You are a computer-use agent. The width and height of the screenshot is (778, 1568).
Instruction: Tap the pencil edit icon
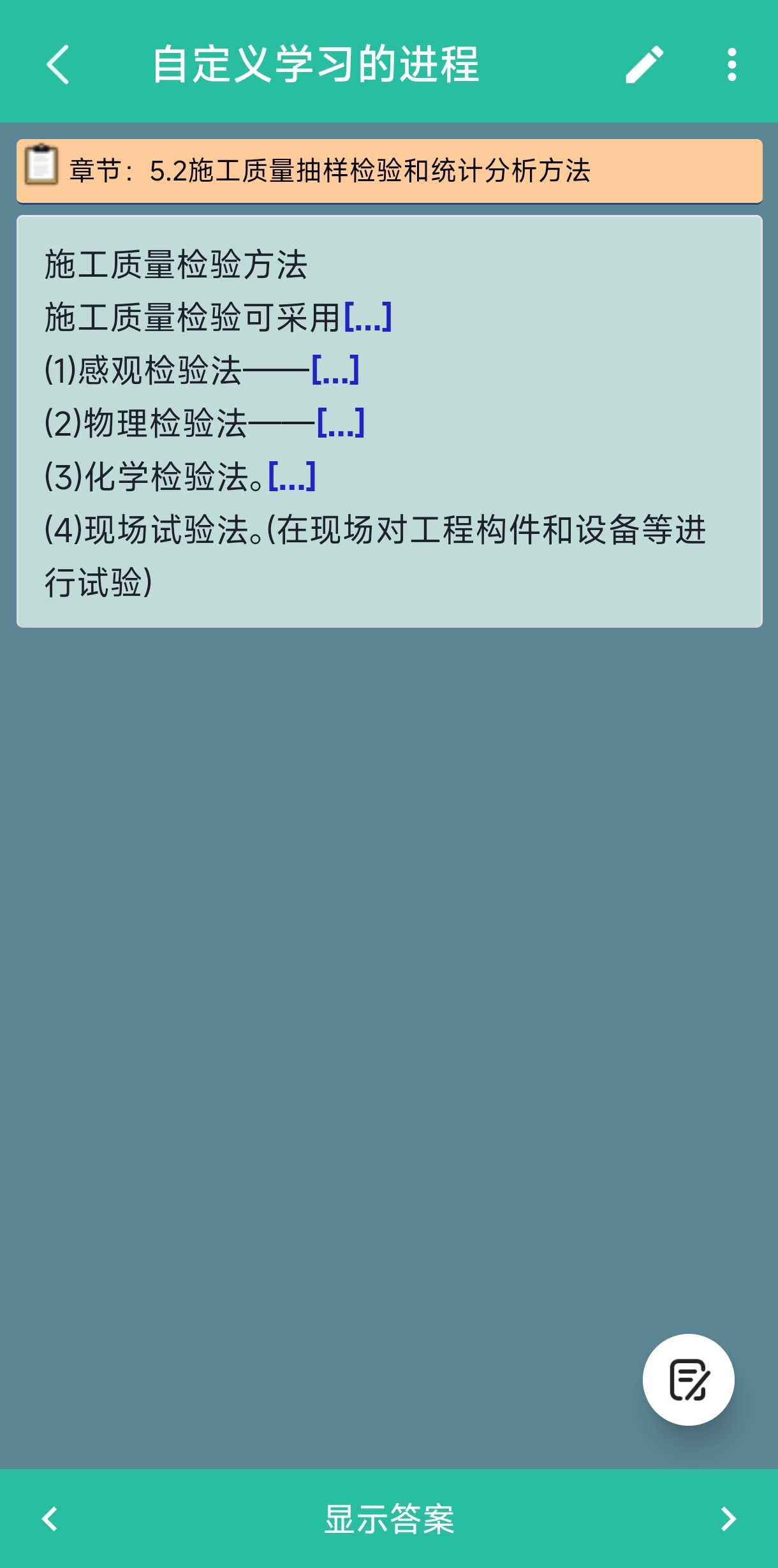coord(644,64)
